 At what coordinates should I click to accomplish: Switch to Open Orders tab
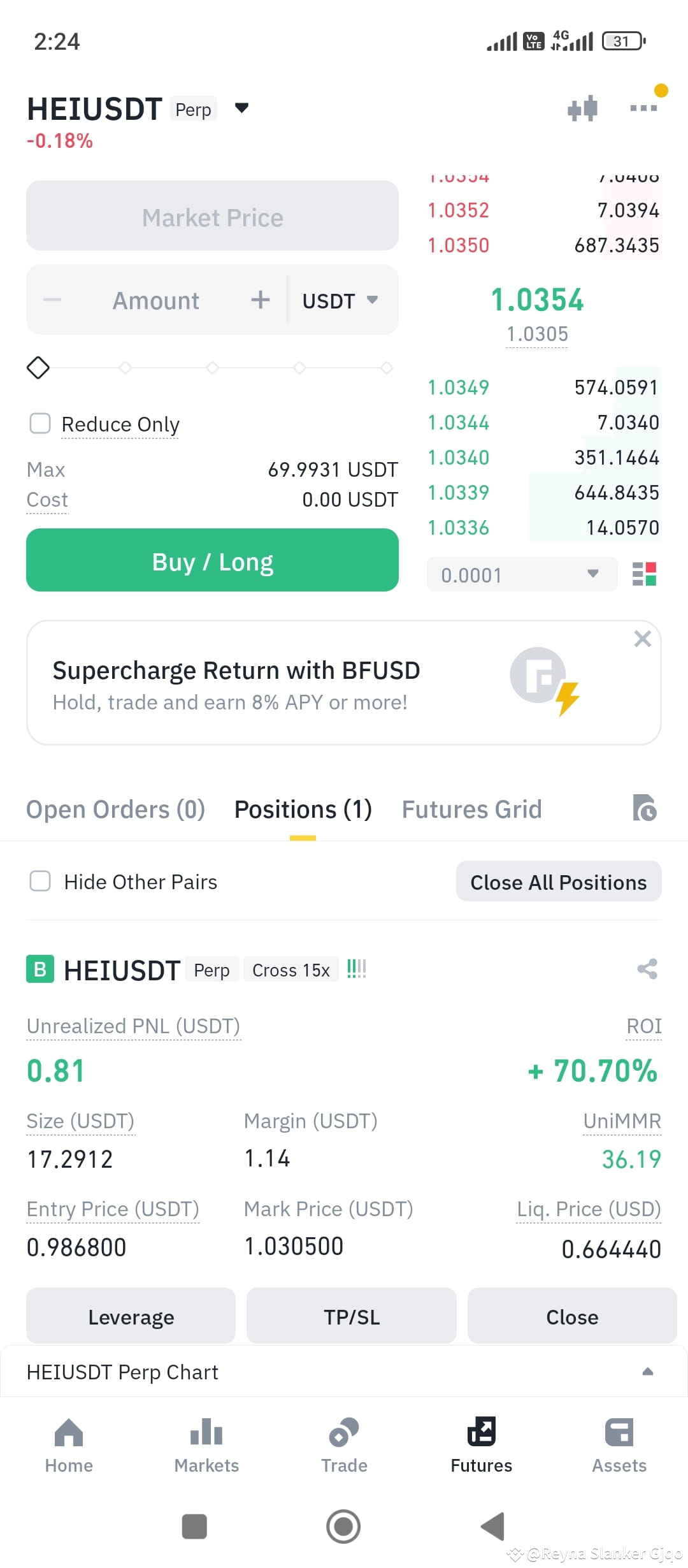click(115, 809)
